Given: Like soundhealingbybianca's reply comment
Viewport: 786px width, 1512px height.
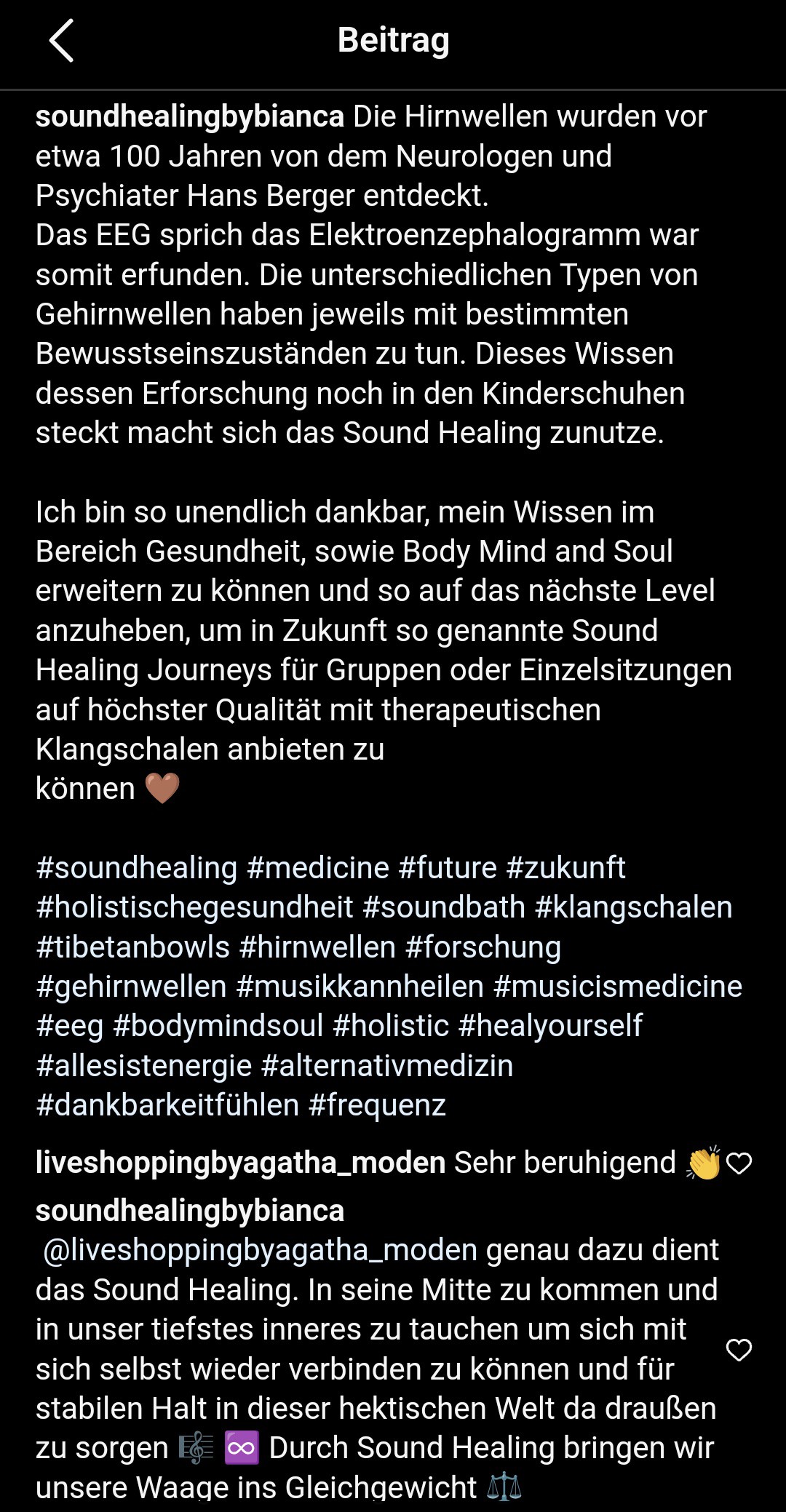Looking at the screenshot, I should coord(739,1350).
